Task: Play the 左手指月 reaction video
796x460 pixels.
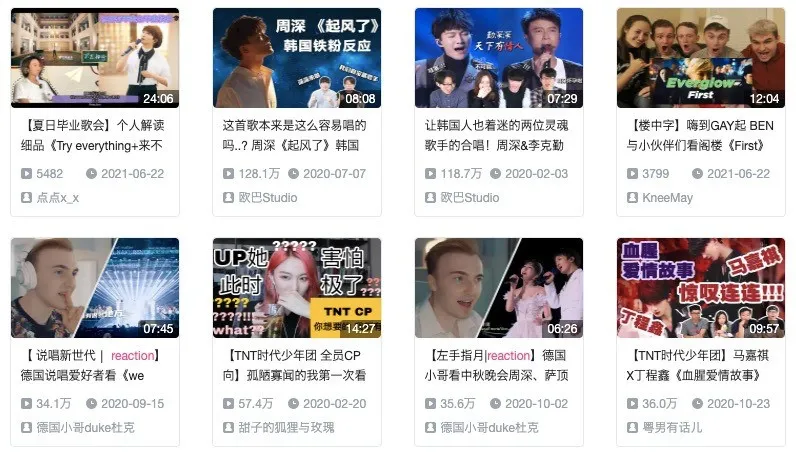Action: tap(498, 288)
